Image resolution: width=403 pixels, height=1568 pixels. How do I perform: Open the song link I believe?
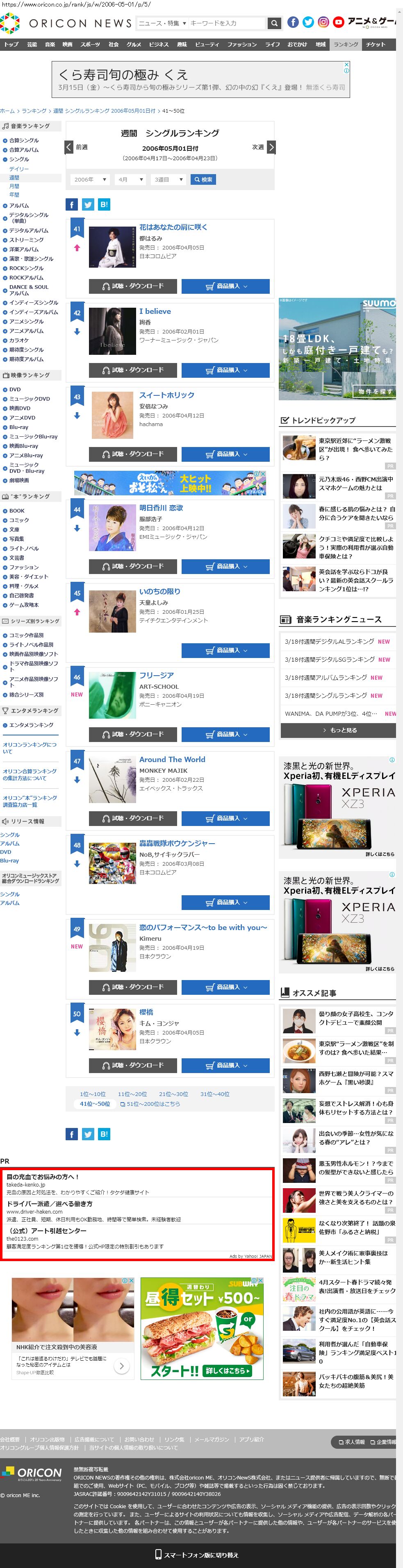pyautogui.click(x=155, y=311)
